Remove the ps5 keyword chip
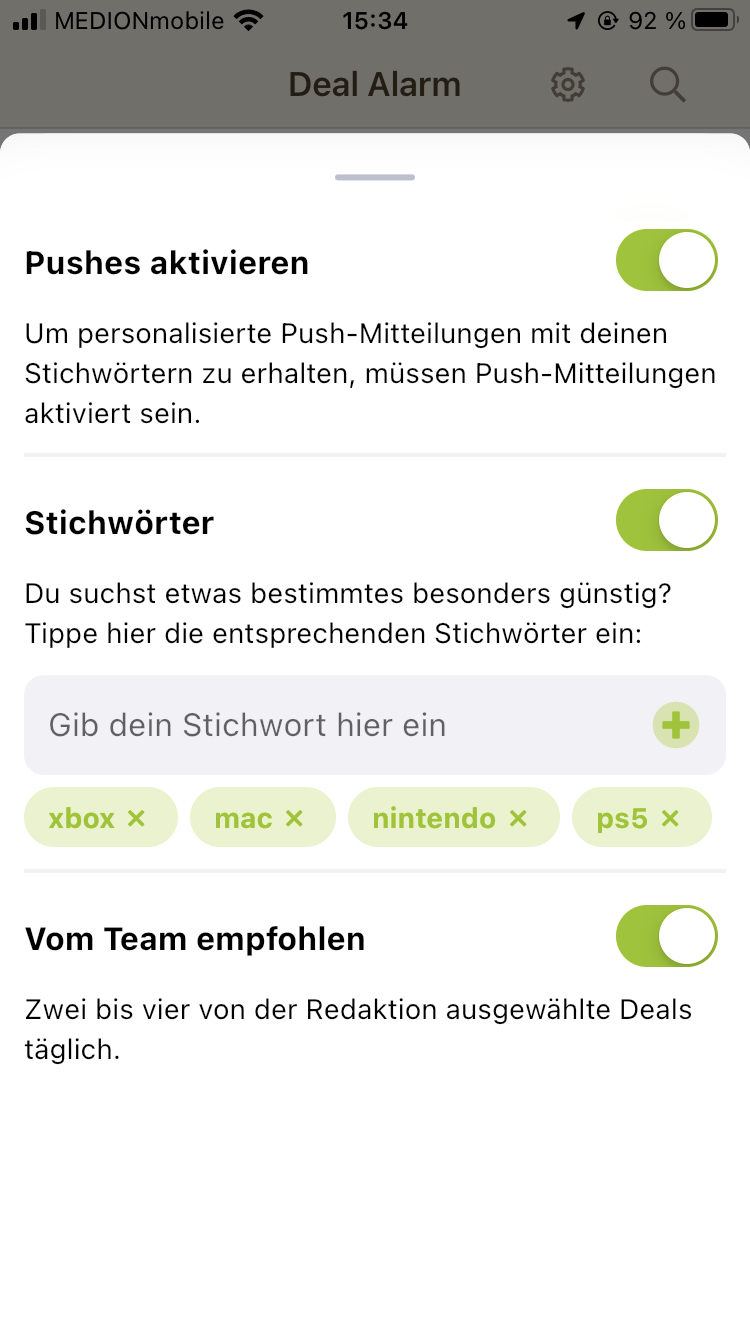Viewport: 750px width, 1334px height. (670, 818)
